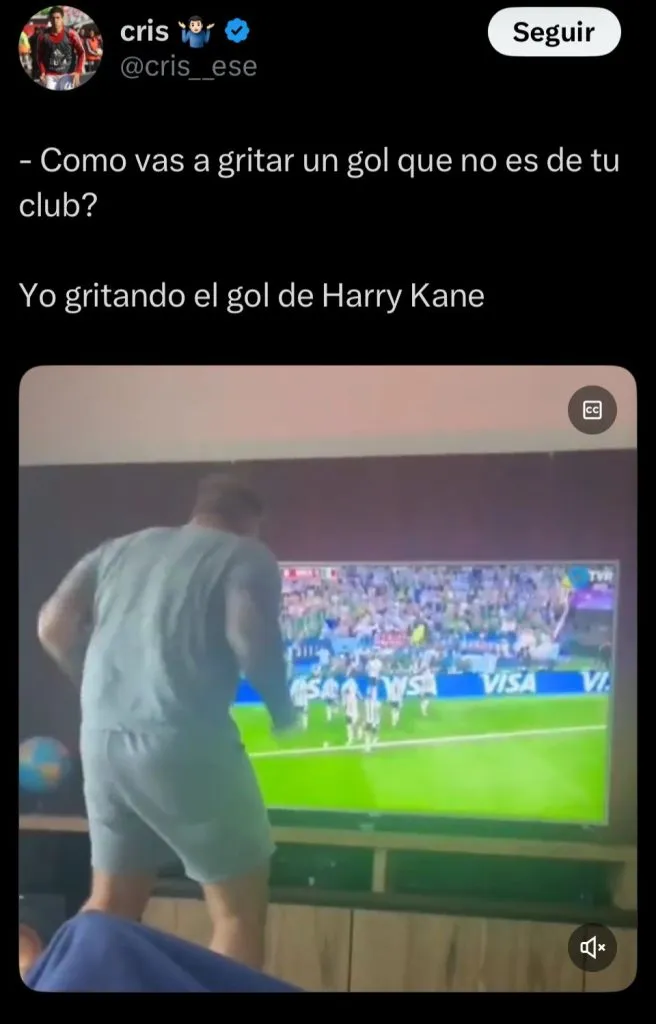Unmute the video sound

(592, 946)
